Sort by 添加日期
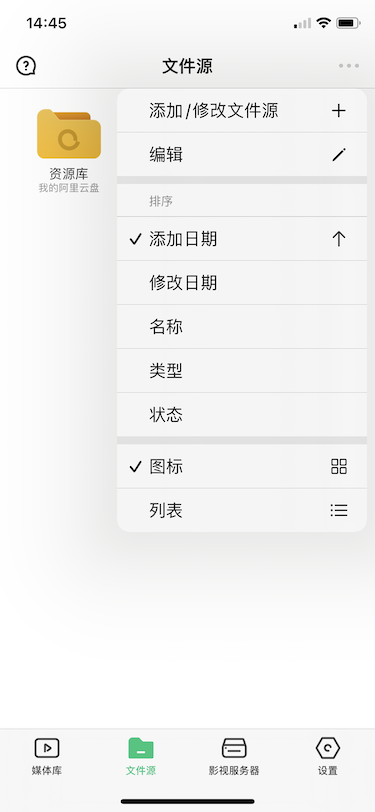The width and height of the screenshot is (375, 812). click(x=242, y=239)
